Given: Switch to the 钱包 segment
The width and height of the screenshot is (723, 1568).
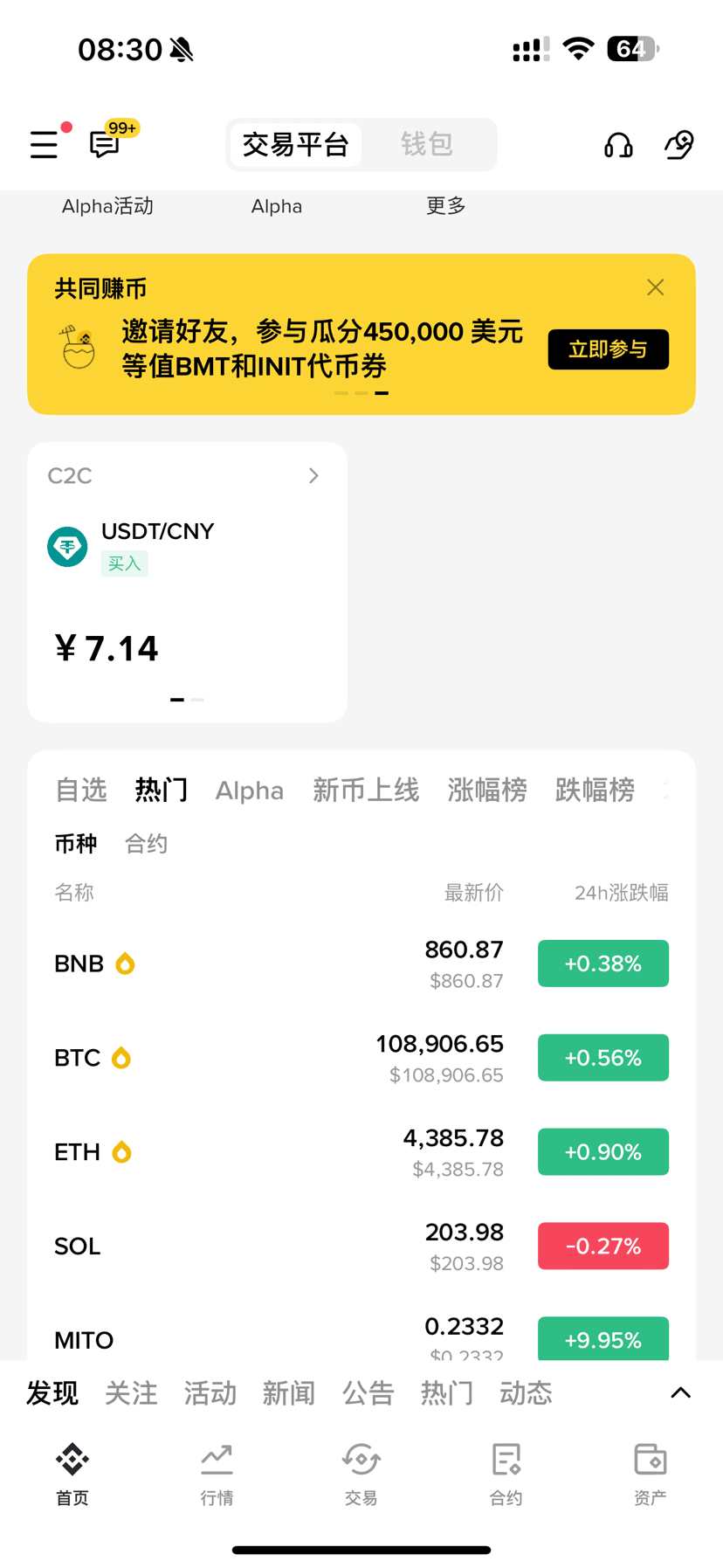Looking at the screenshot, I should (x=427, y=144).
